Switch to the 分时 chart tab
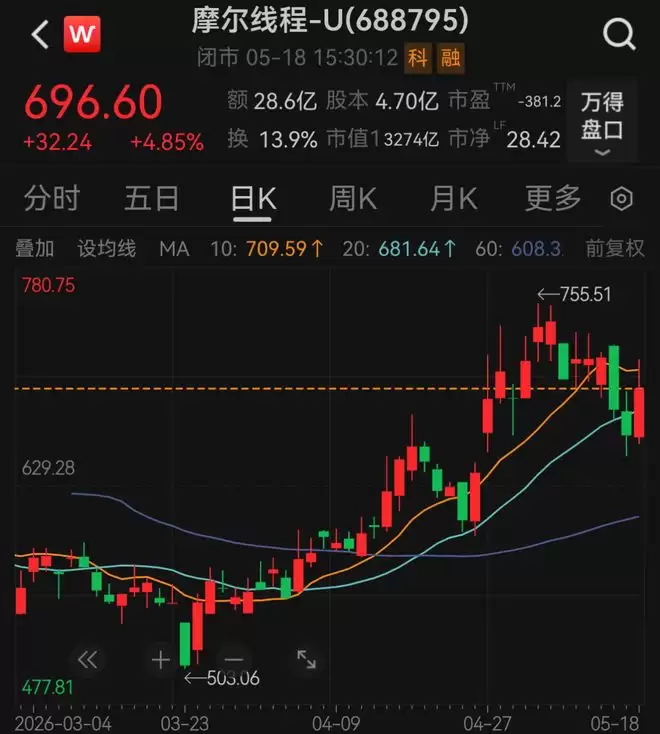The height and width of the screenshot is (734, 660). [x=51, y=198]
